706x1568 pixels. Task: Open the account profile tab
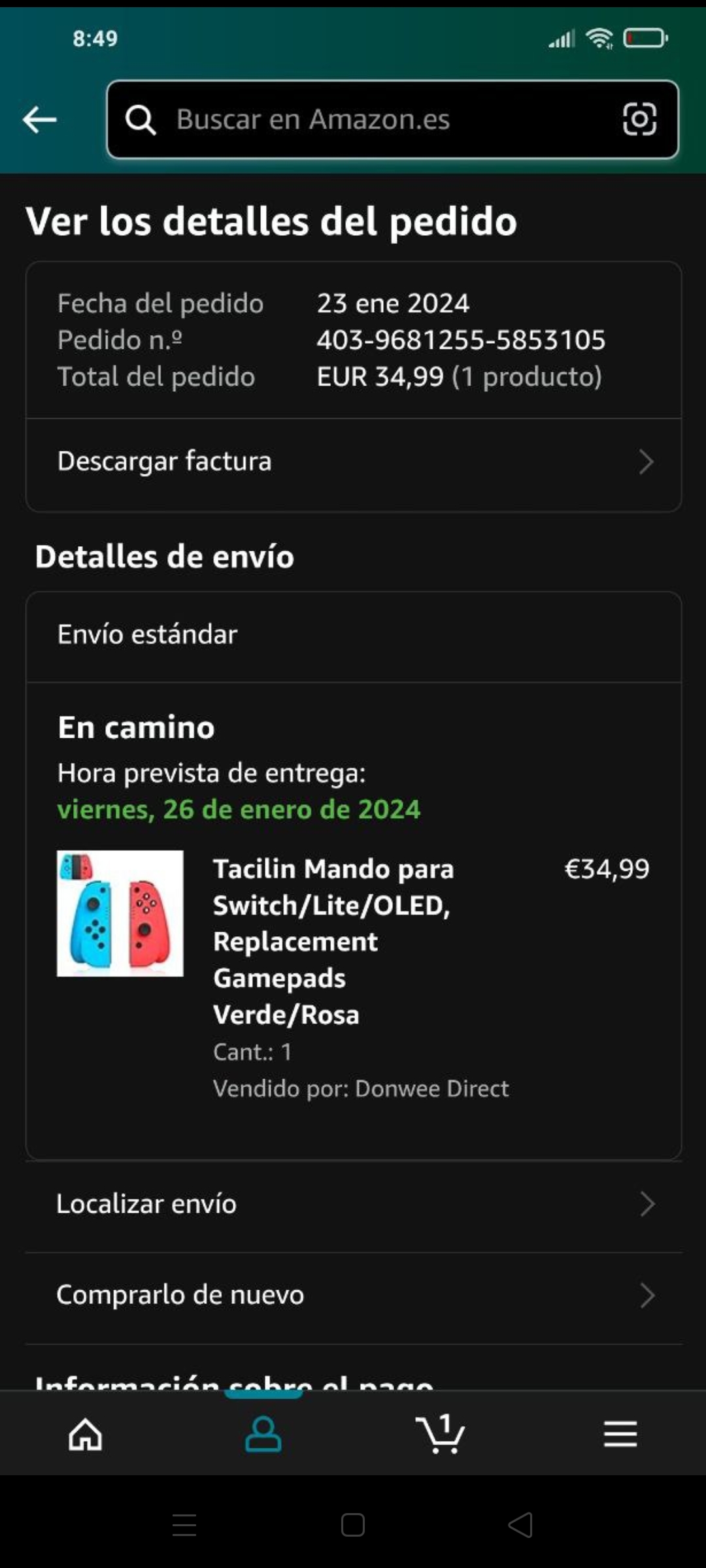(263, 1435)
